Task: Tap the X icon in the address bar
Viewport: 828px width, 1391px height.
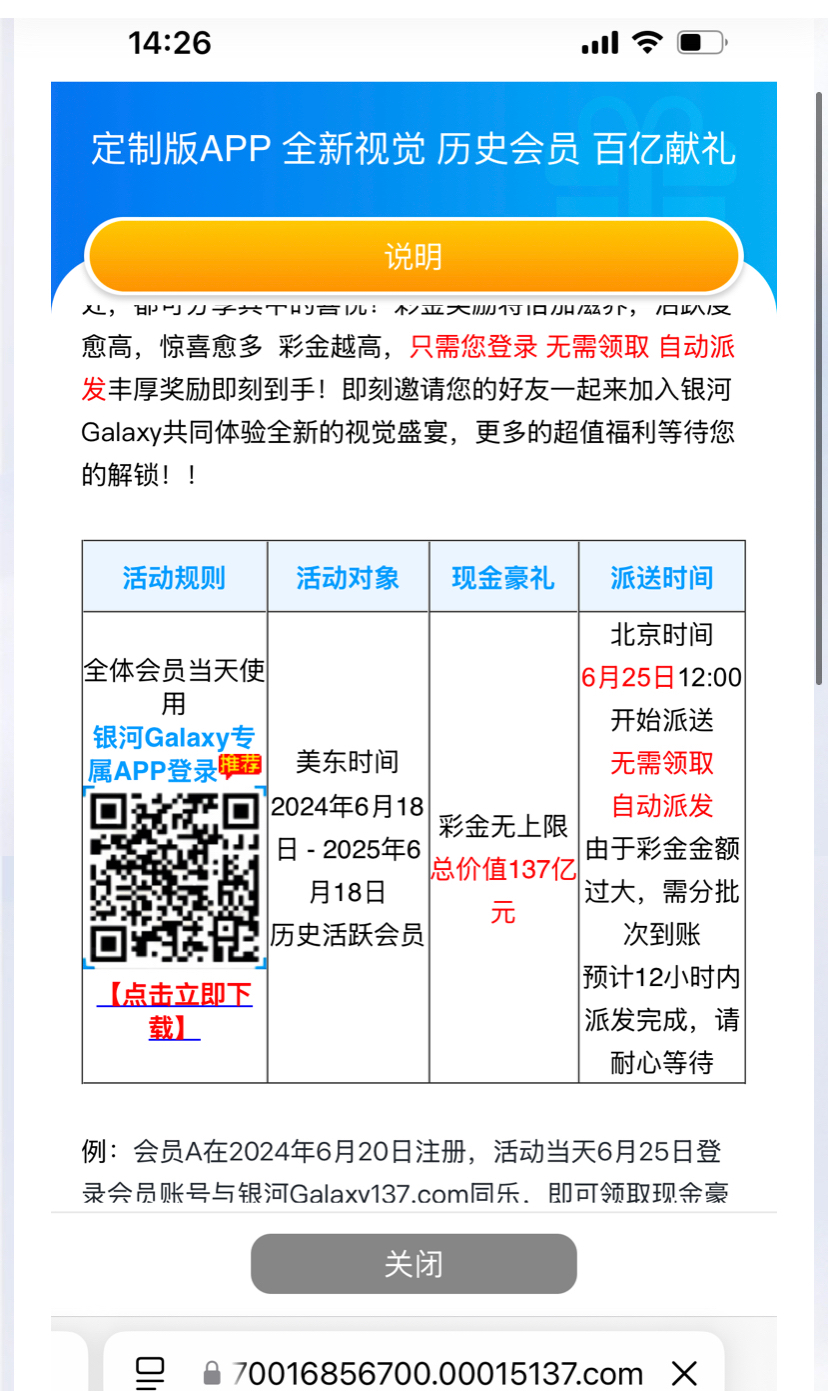Action: (x=684, y=1372)
